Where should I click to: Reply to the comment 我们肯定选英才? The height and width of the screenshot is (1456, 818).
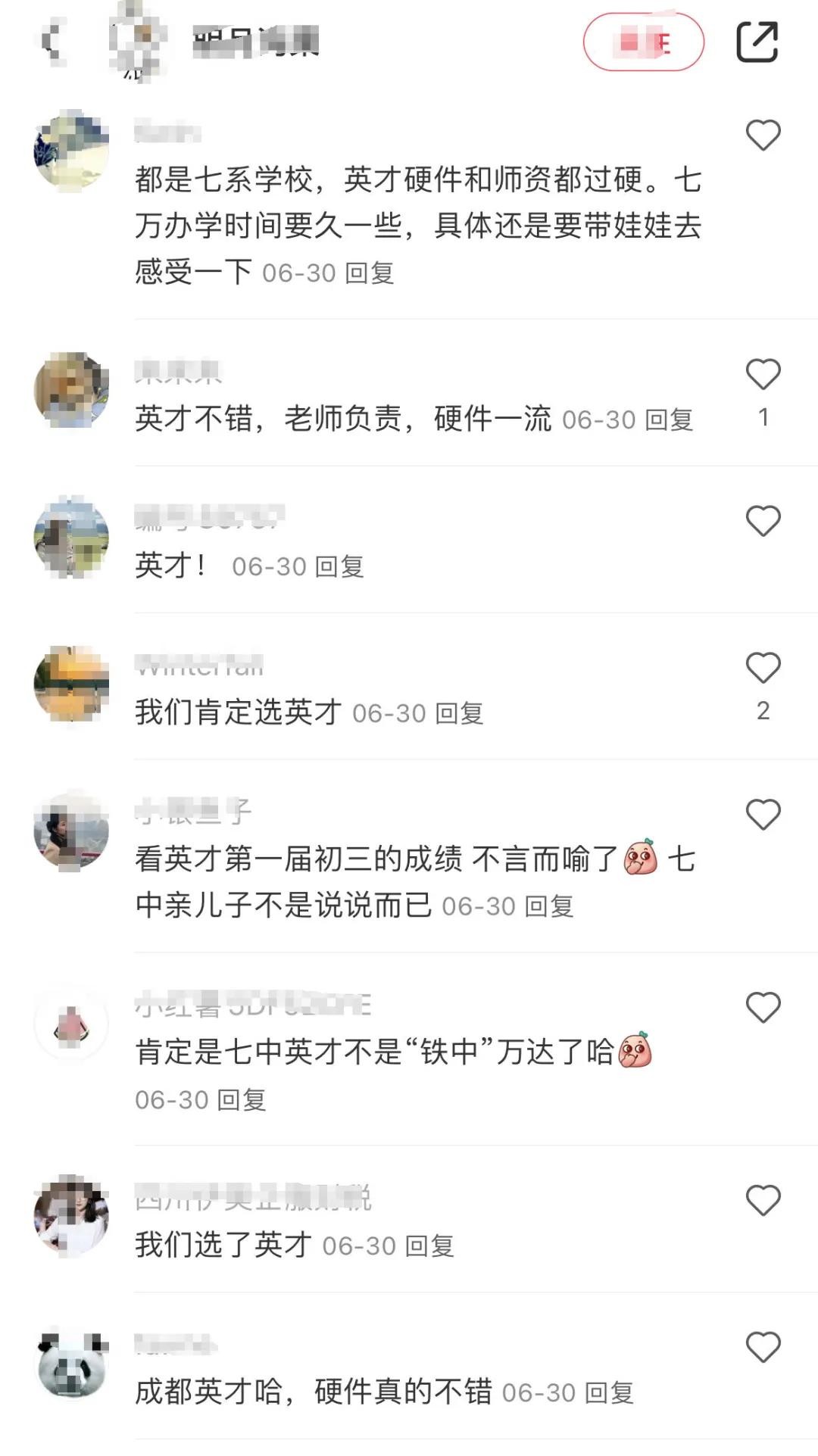point(460,713)
